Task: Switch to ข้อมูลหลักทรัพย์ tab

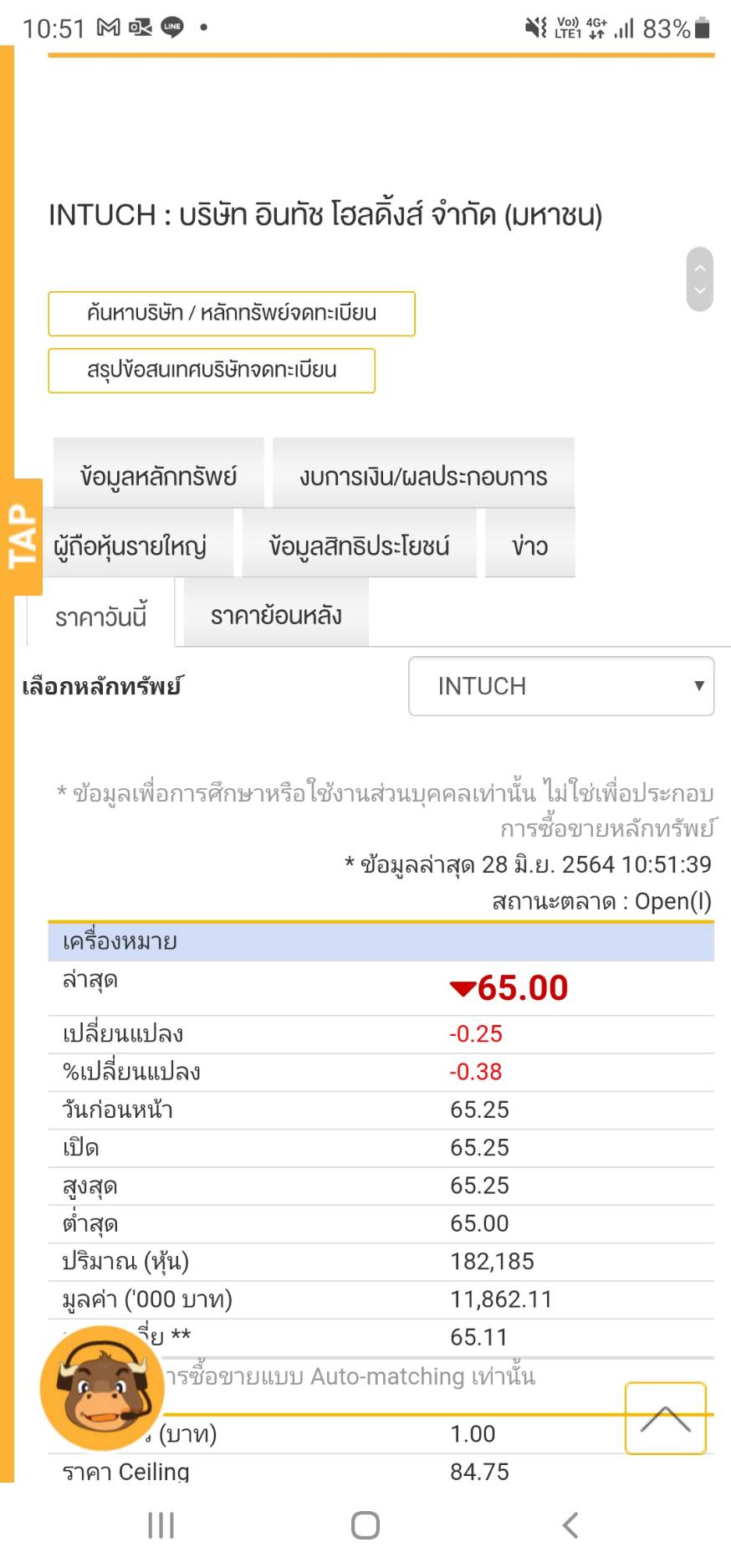Action: (159, 474)
